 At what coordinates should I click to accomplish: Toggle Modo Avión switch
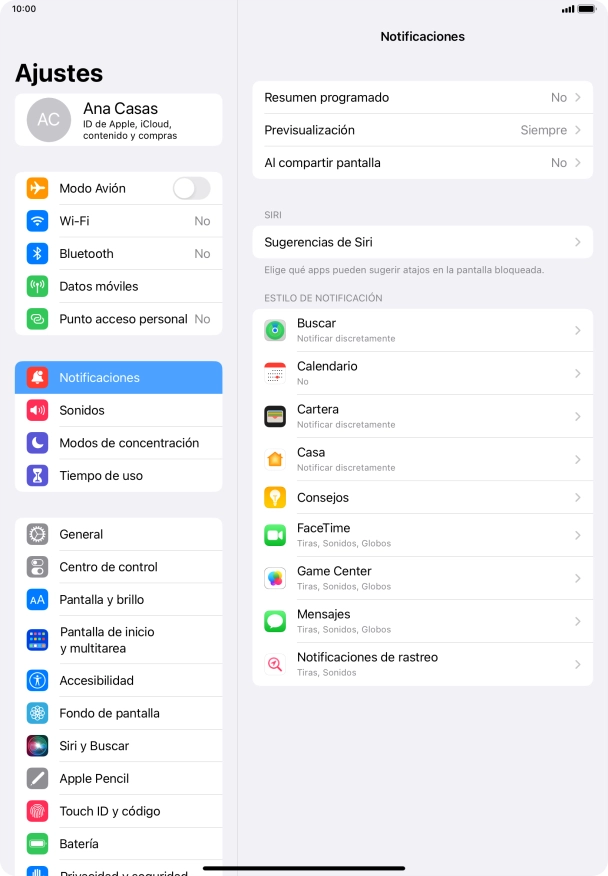(x=191, y=188)
